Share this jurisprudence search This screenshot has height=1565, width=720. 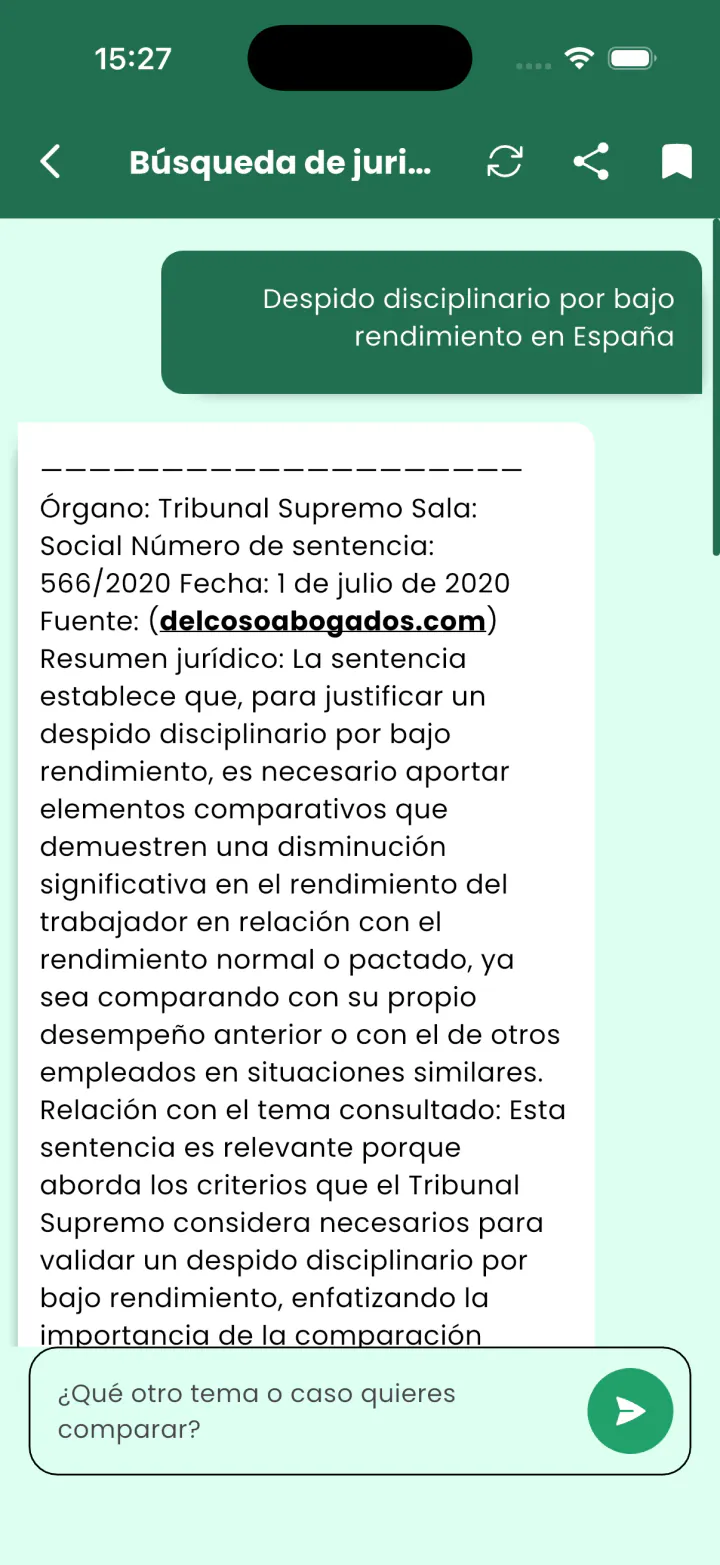[x=591, y=161]
